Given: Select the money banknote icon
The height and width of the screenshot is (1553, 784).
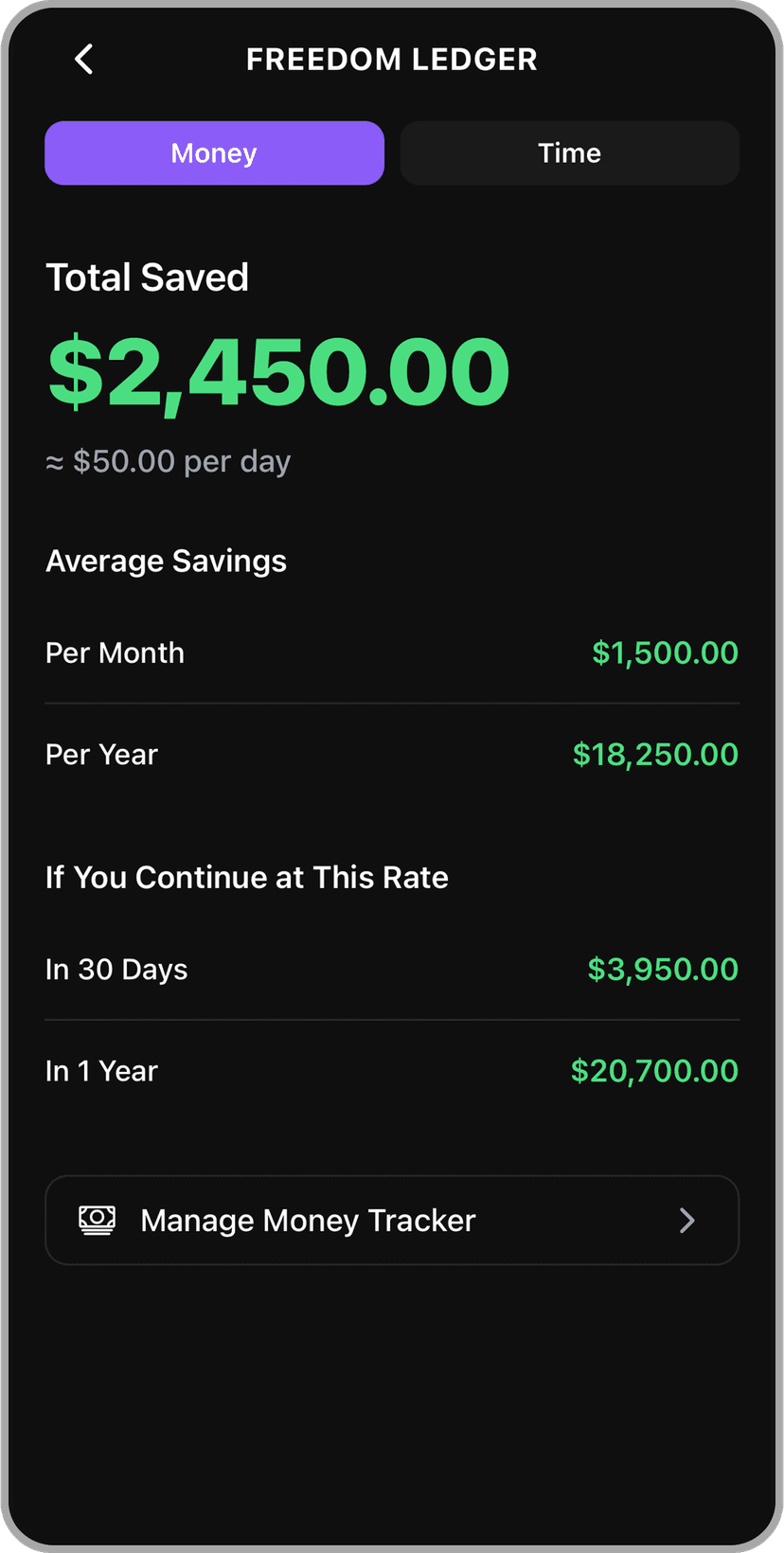Looking at the screenshot, I should point(96,1221).
